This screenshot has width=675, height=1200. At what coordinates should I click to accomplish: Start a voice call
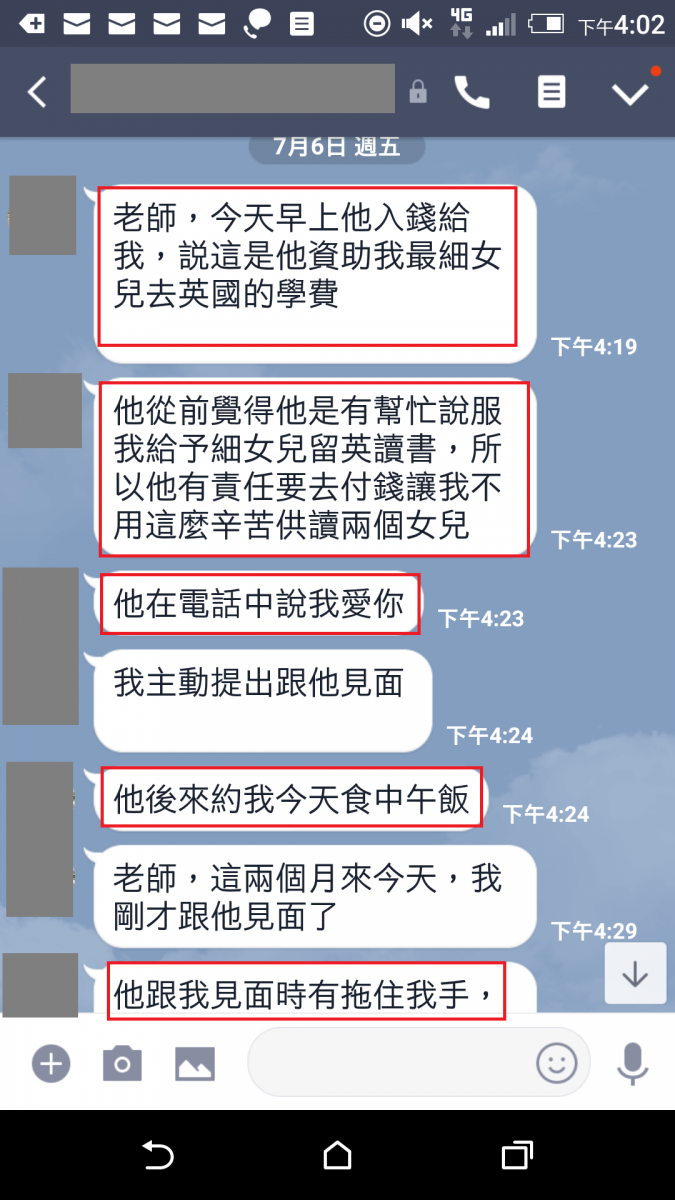point(472,92)
